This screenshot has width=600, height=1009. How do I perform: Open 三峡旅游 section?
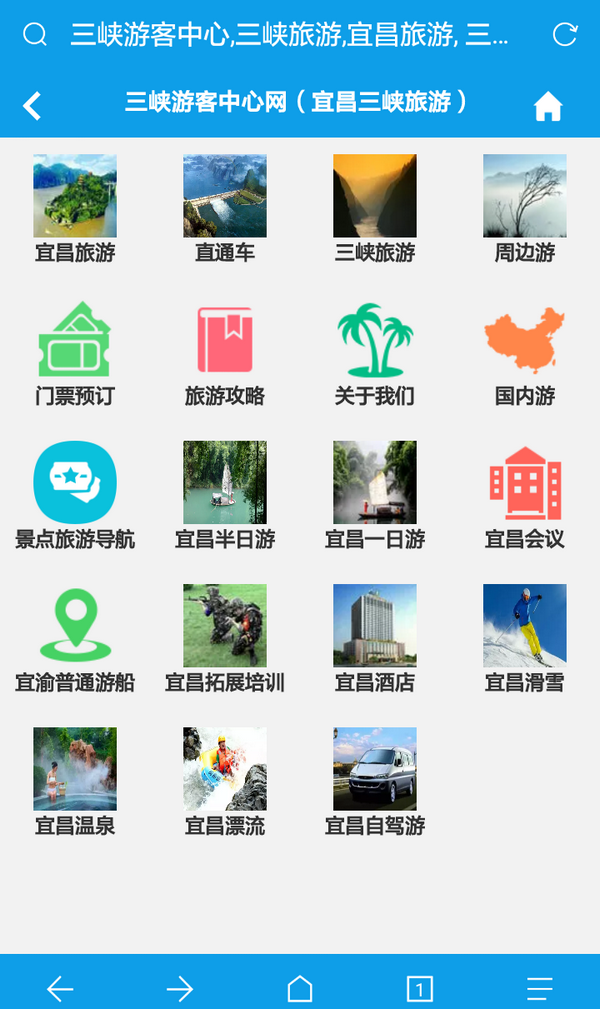click(375, 208)
